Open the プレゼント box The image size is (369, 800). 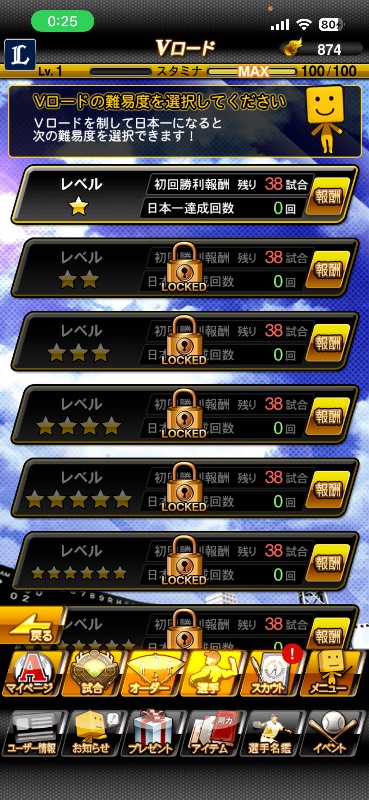point(152,734)
